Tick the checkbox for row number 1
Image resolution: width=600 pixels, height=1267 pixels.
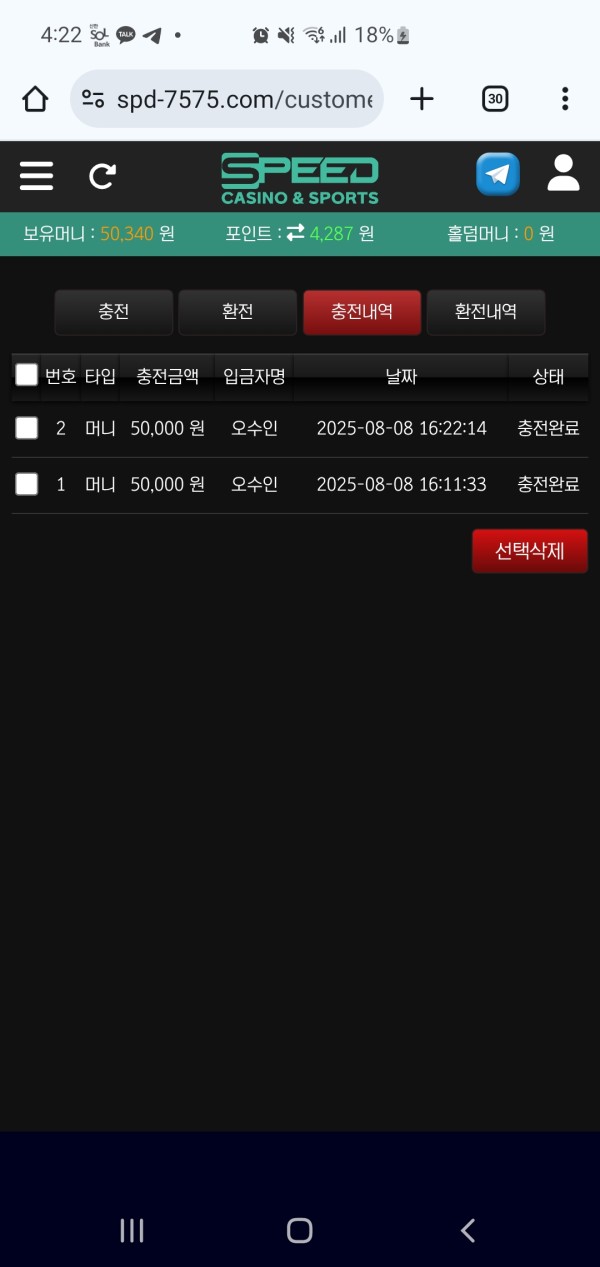(x=27, y=484)
